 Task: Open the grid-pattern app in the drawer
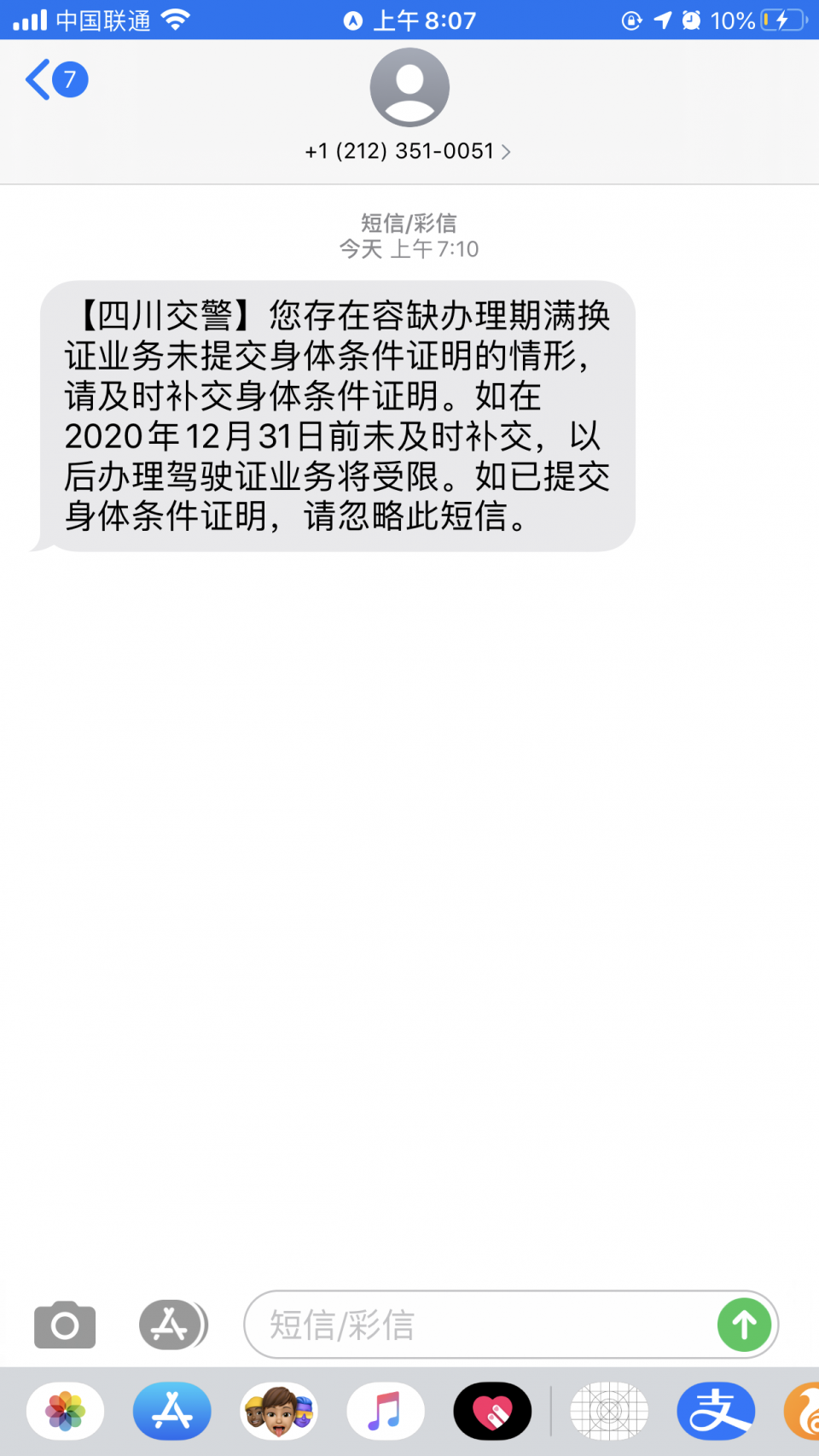coord(608,1411)
